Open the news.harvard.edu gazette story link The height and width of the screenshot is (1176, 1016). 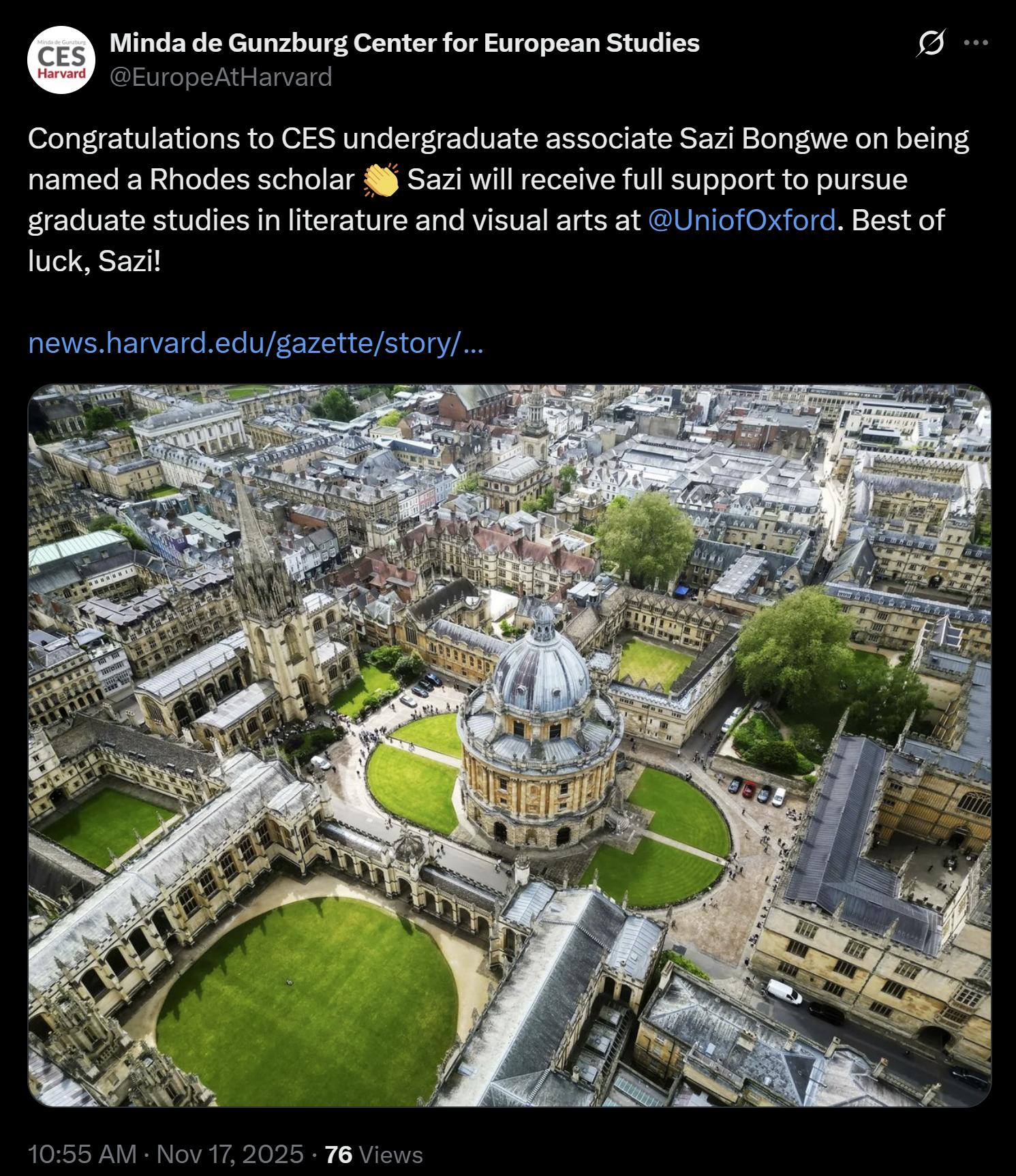256,343
